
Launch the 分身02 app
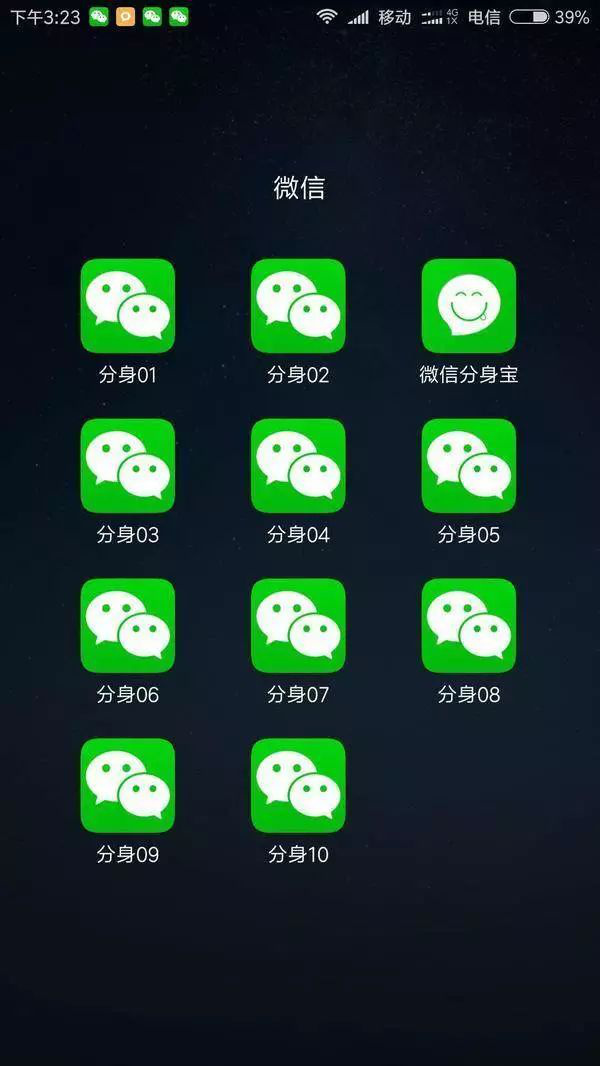(x=298, y=306)
